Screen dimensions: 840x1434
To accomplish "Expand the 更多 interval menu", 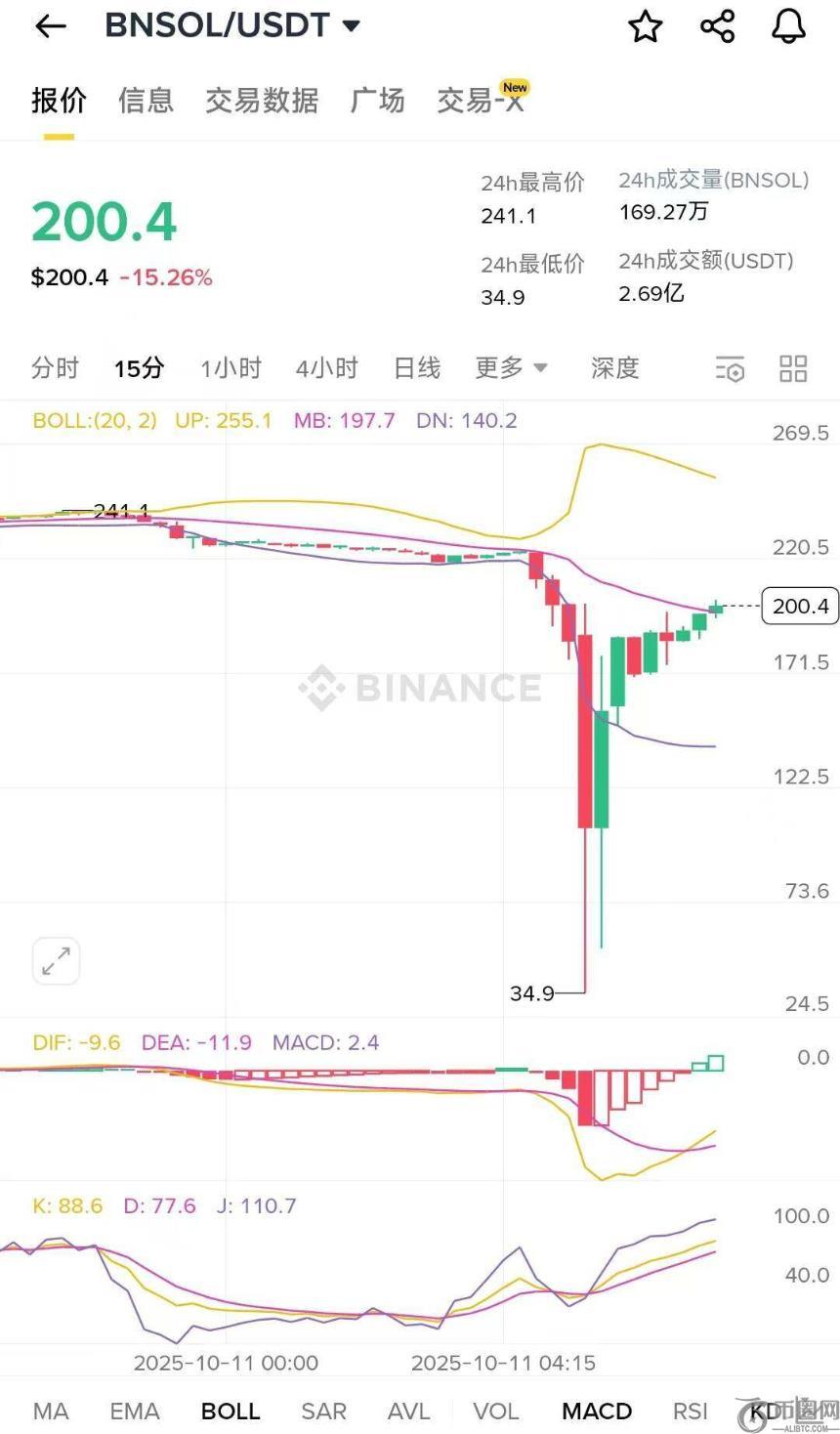I will click(511, 368).
